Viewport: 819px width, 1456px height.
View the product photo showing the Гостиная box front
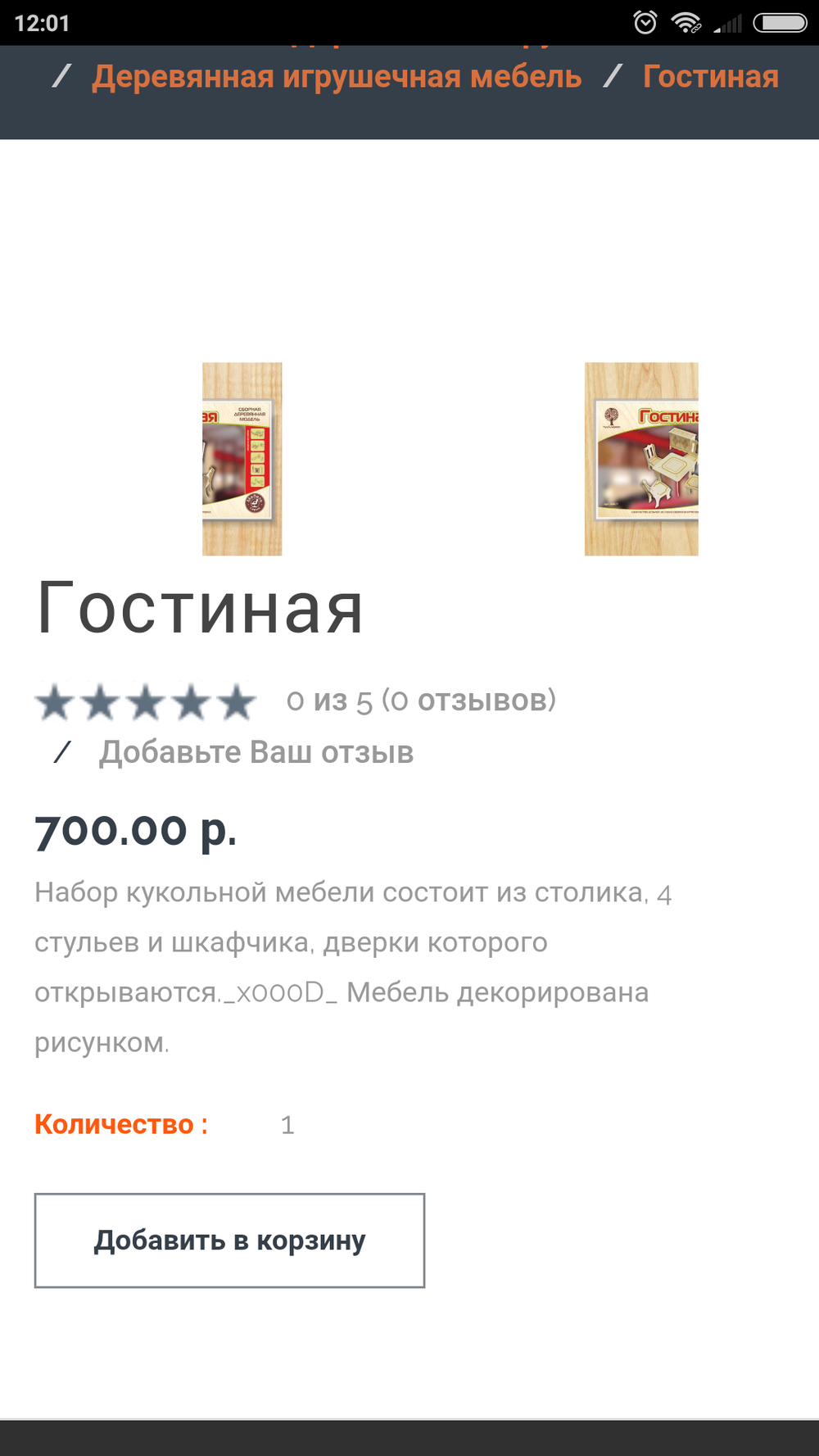pos(641,459)
